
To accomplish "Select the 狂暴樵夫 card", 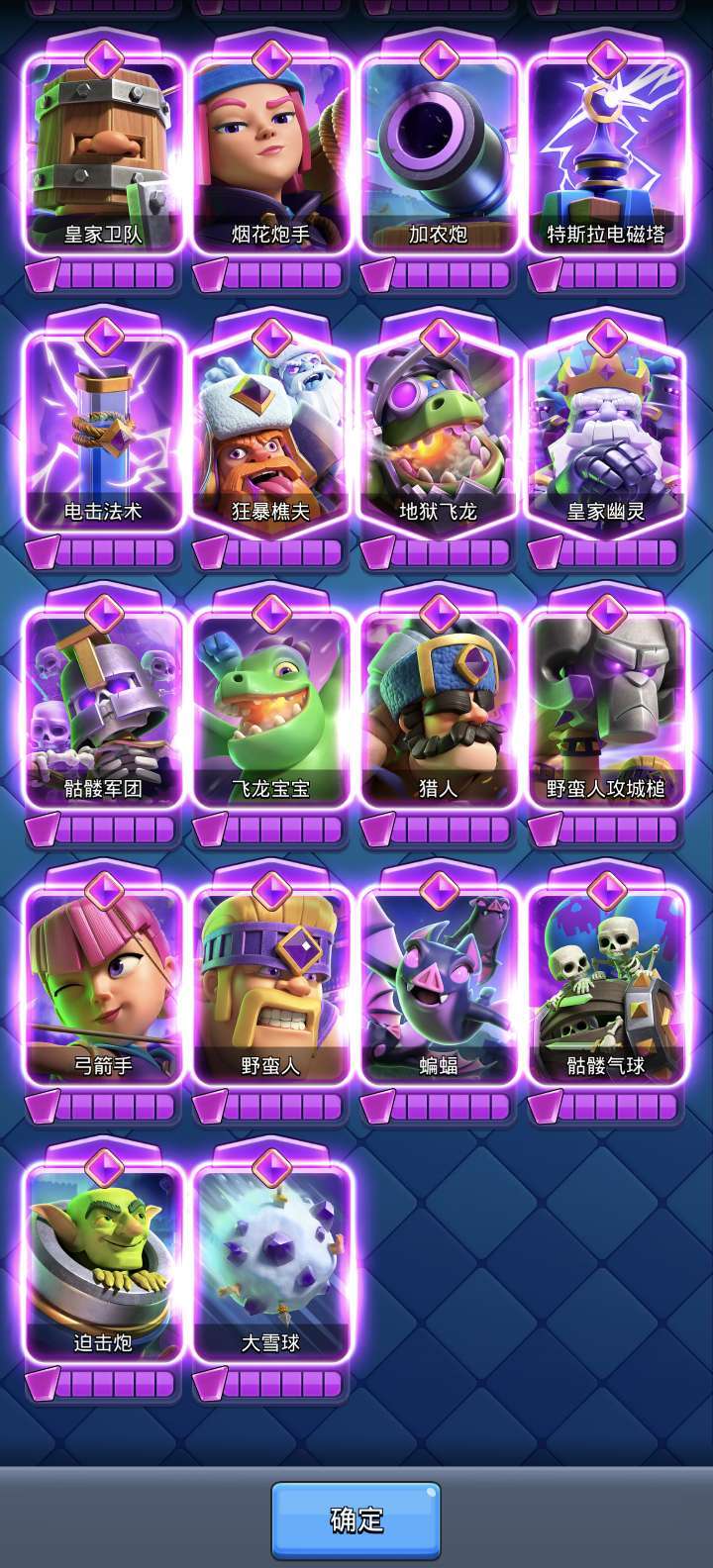I will tap(270, 436).
